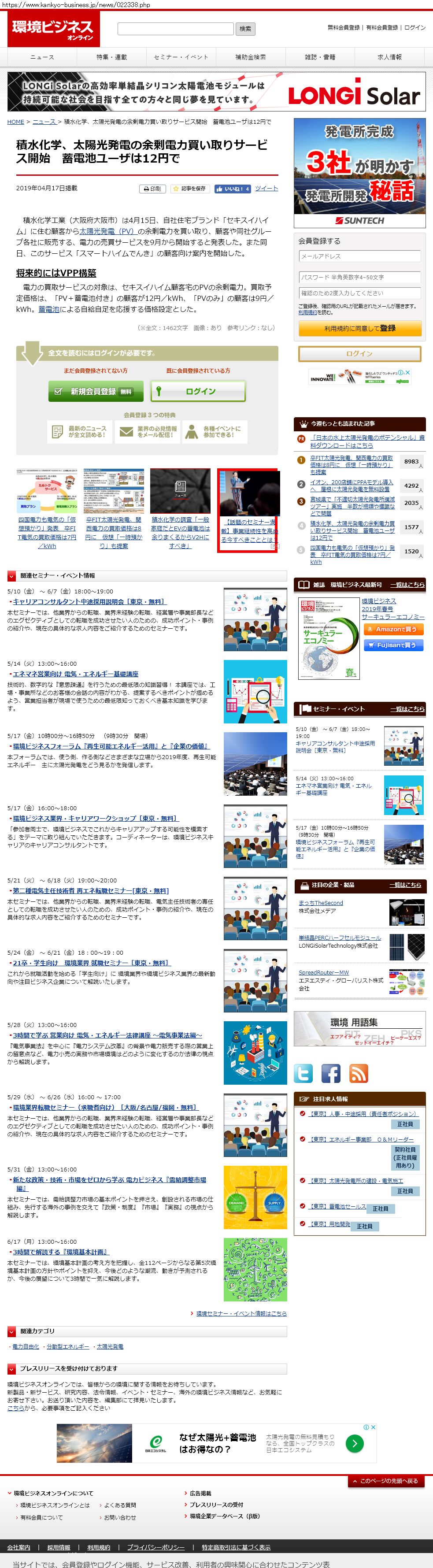The image size is (433, 1568).
Task: Open the HOME breadcrumb link
Action: pos(16,122)
